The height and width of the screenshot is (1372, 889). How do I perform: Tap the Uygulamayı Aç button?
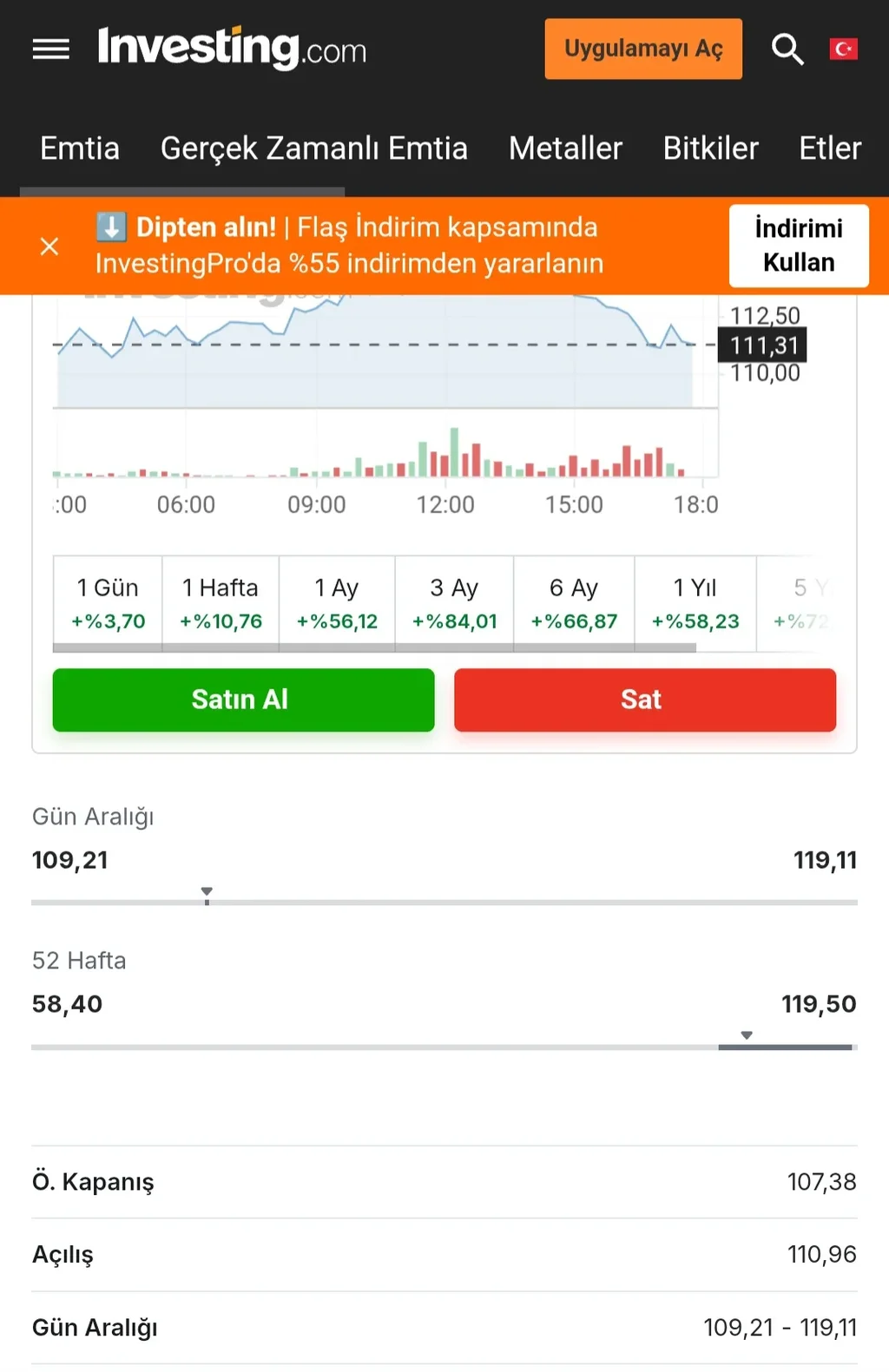[643, 49]
